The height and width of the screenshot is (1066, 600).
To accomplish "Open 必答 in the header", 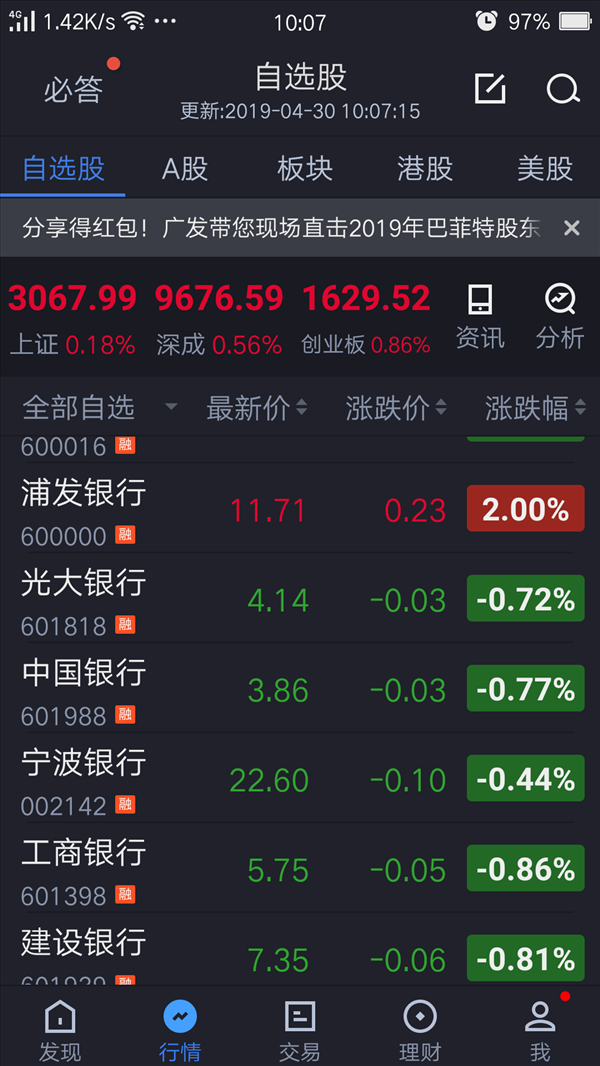I will [73, 90].
